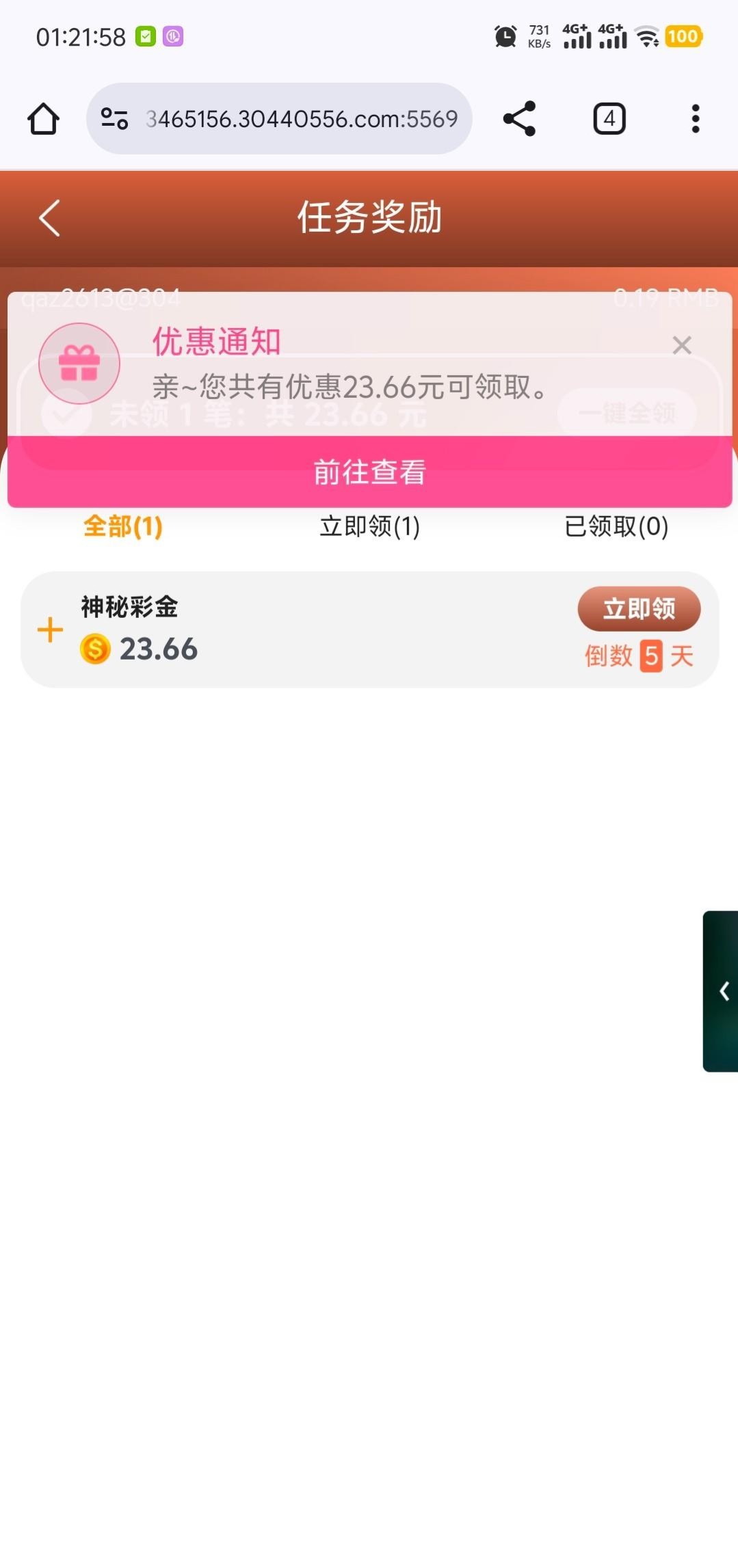The height and width of the screenshot is (1568, 738).
Task: Switch to the 全部(1) tab
Action: coord(123,526)
